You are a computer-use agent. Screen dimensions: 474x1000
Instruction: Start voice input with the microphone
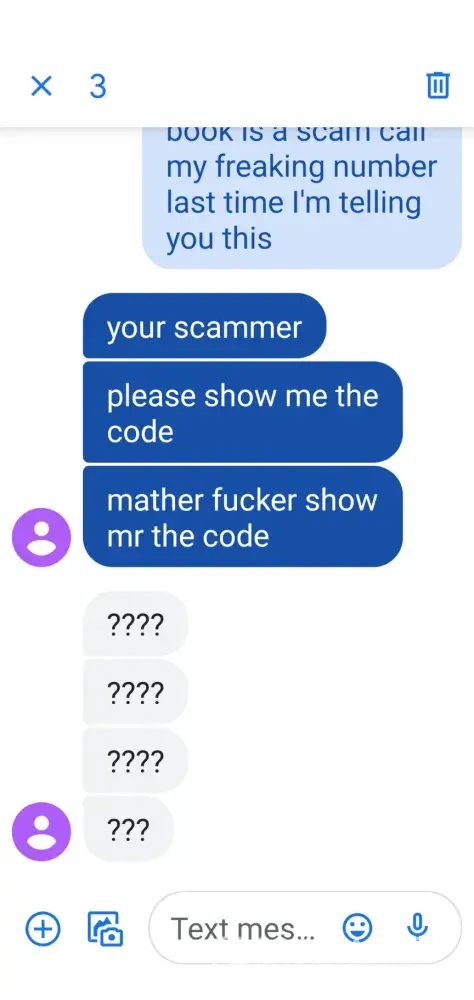click(417, 928)
